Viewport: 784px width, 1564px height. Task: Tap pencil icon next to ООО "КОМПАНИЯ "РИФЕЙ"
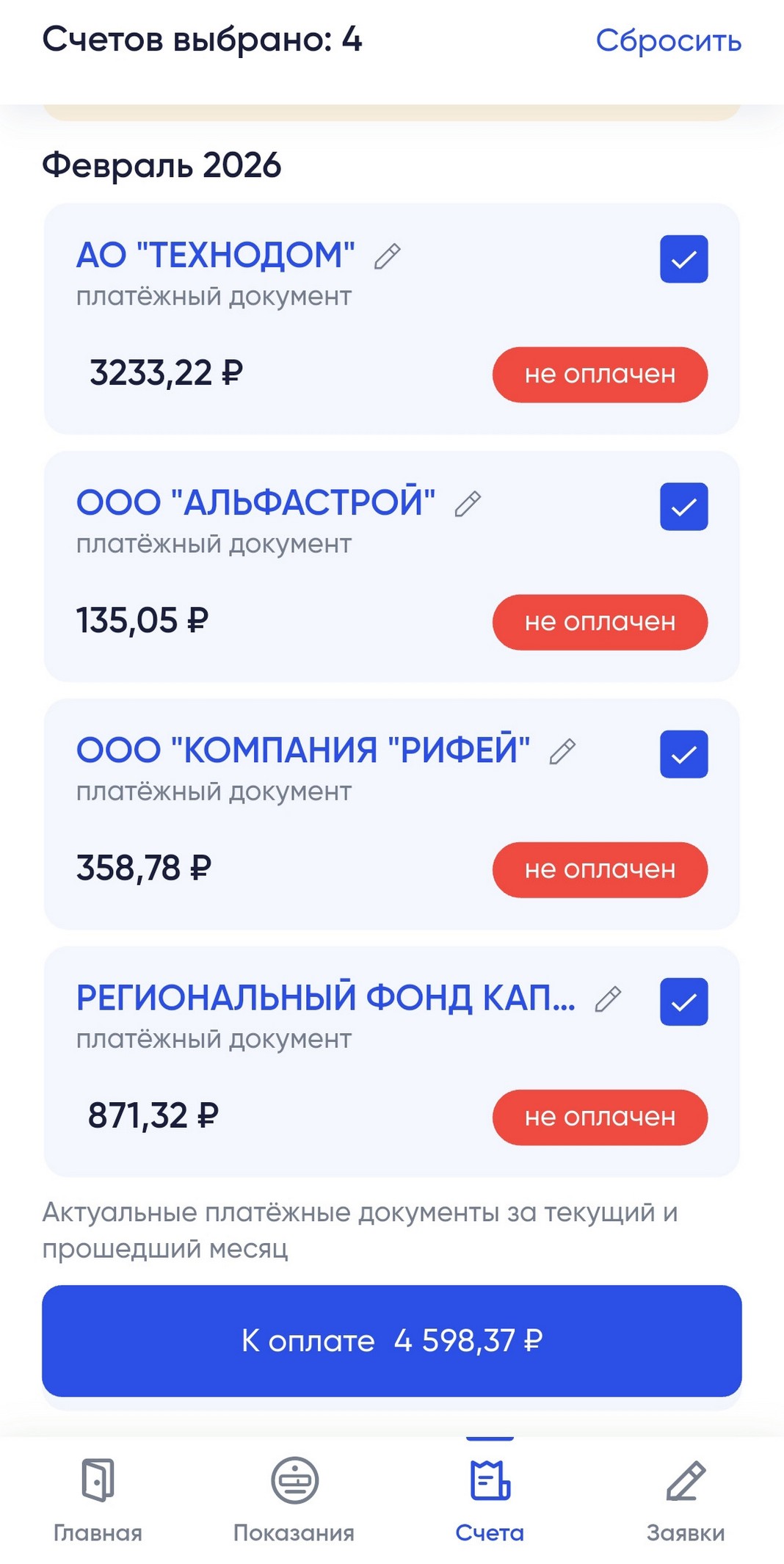[x=562, y=751]
